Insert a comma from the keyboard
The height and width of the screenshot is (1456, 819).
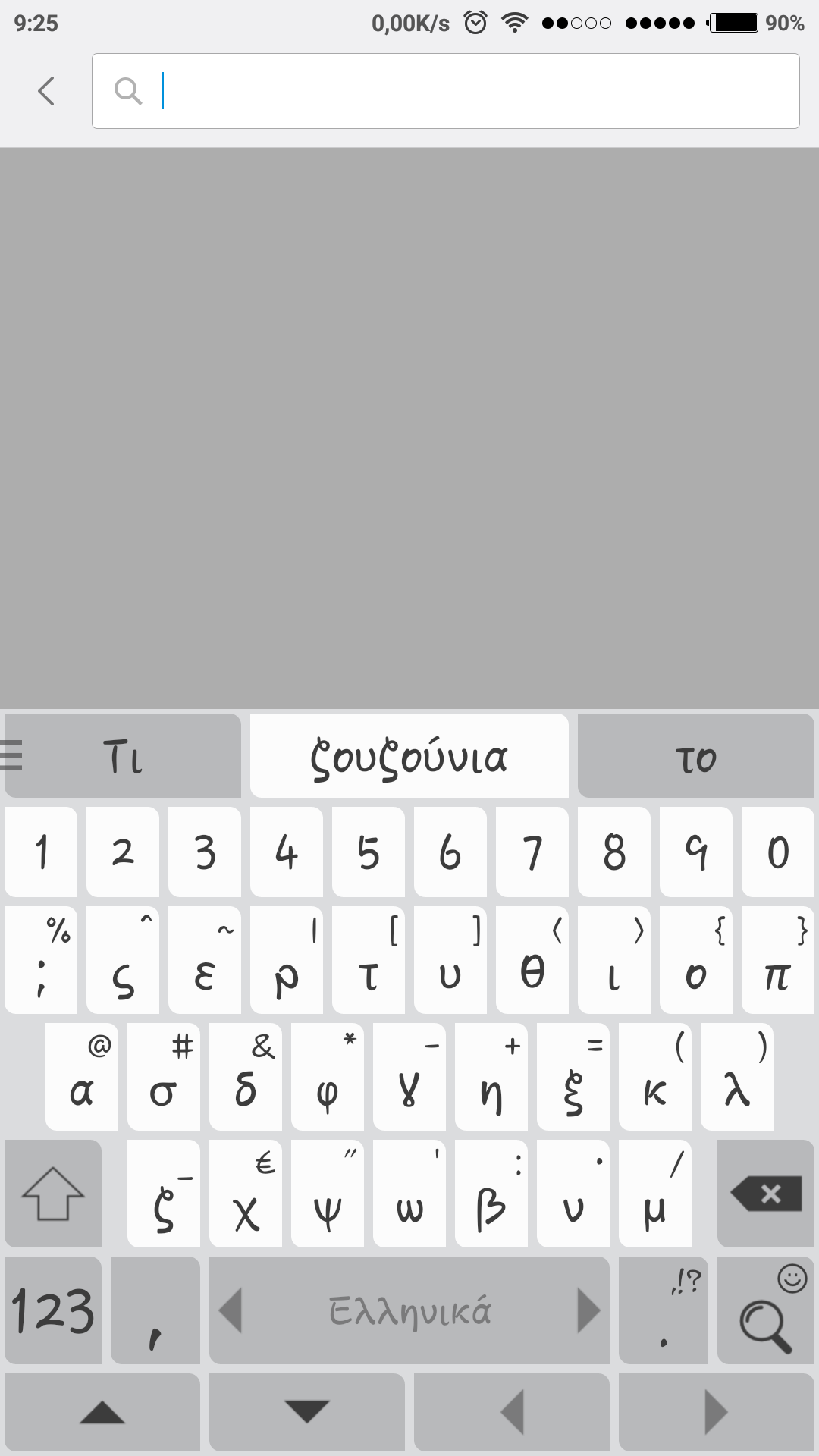(155, 1310)
